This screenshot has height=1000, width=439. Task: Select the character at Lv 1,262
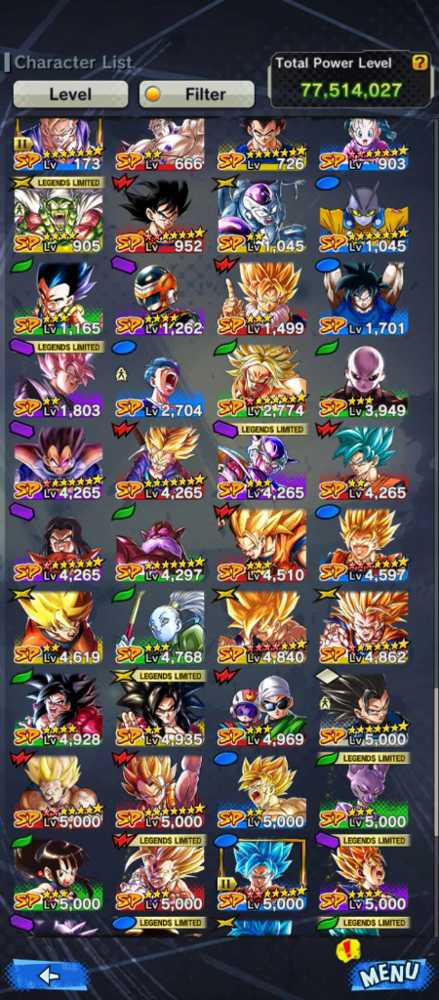160,298
